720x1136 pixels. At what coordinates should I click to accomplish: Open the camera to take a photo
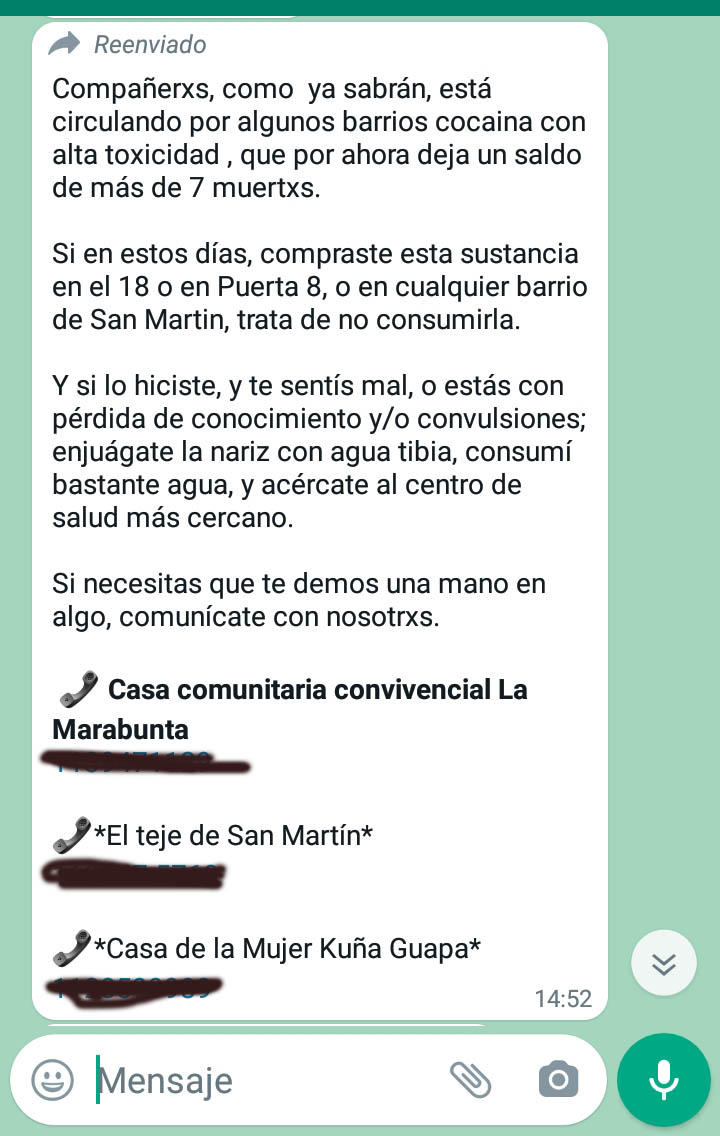pos(558,1080)
